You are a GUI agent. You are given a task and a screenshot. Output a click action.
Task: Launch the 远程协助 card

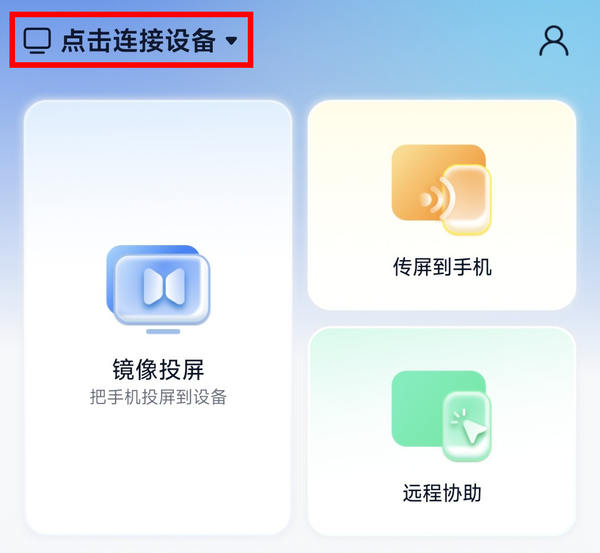click(442, 431)
